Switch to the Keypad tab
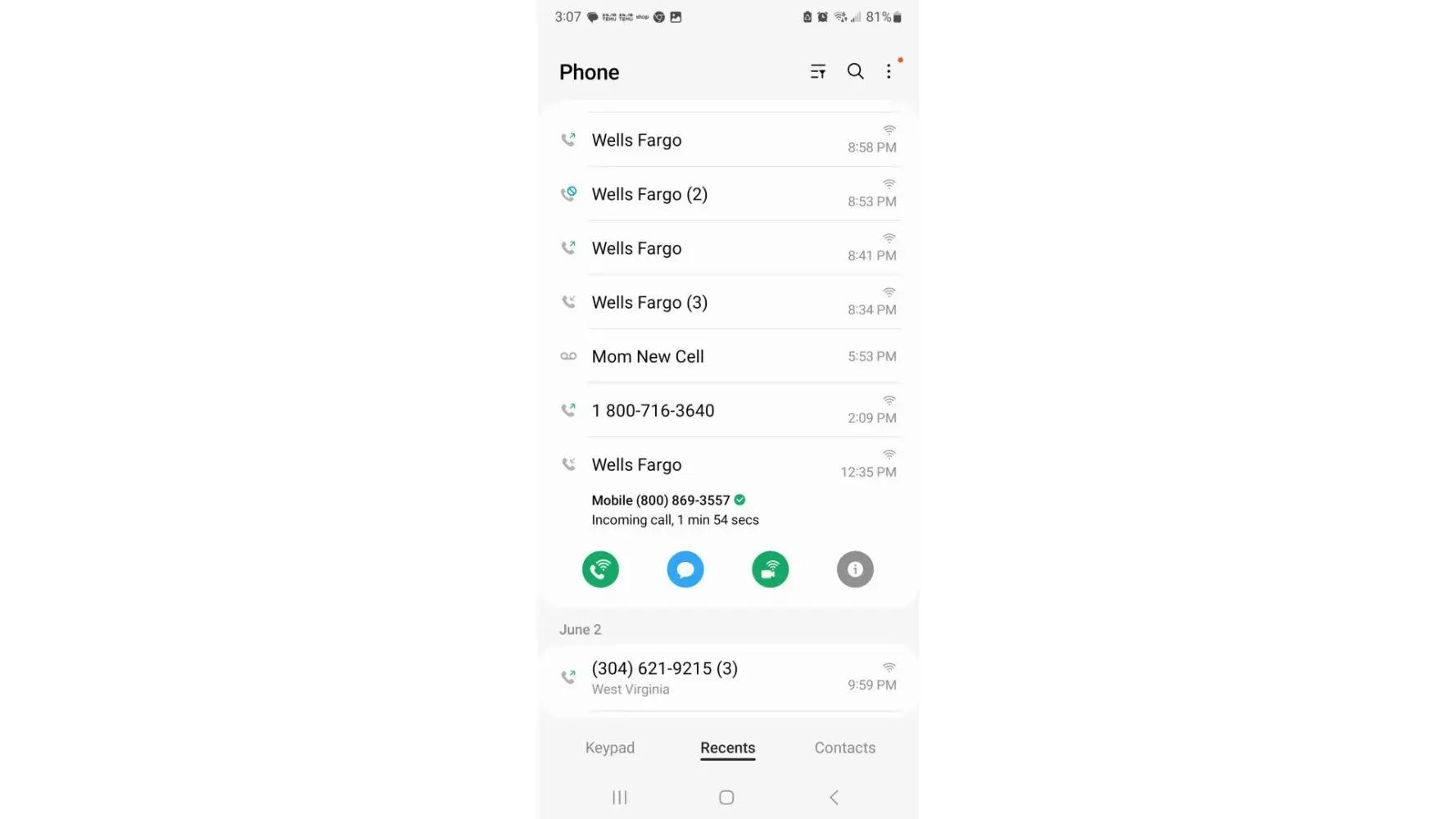The height and width of the screenshot is (819, 1456). [x=609, y=748]
